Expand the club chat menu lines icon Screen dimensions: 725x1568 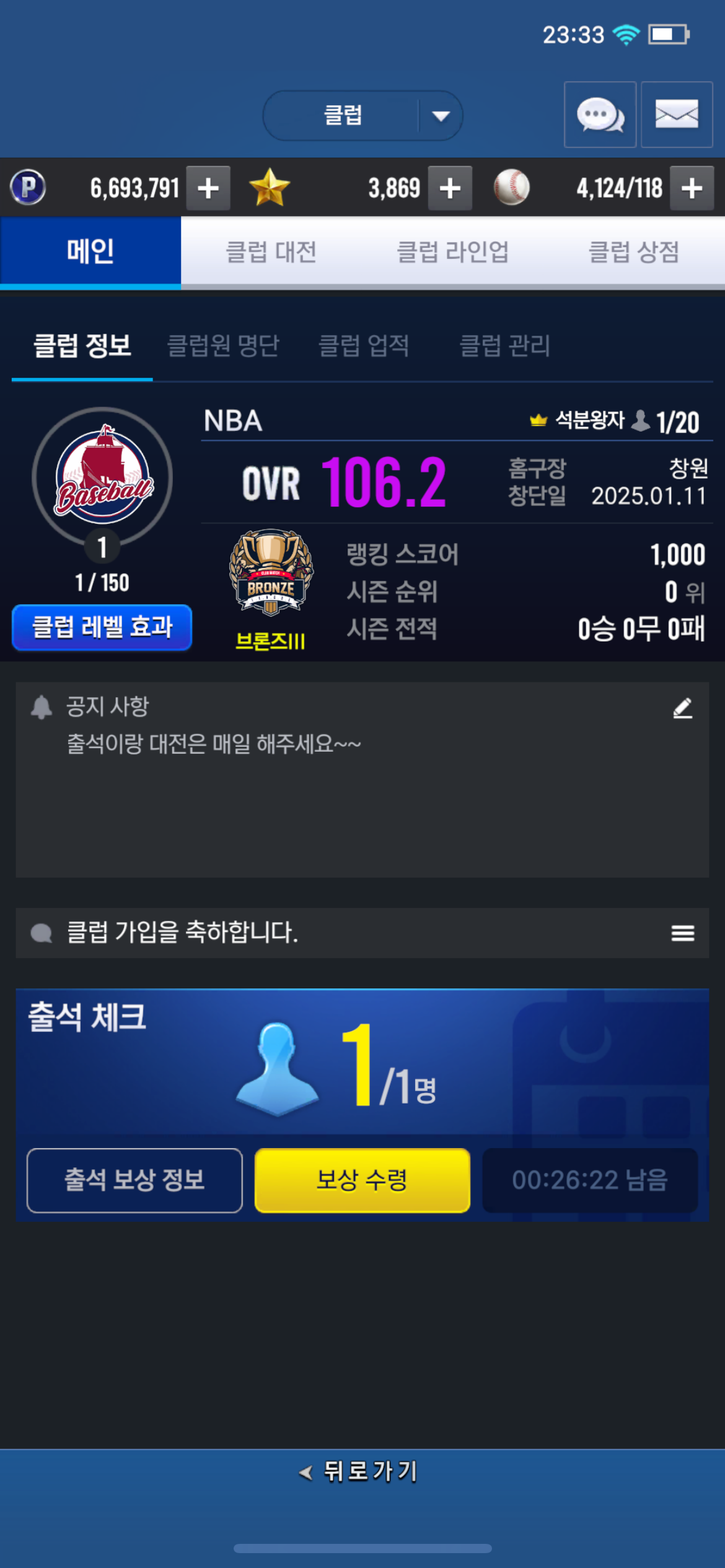click(682, 933)
